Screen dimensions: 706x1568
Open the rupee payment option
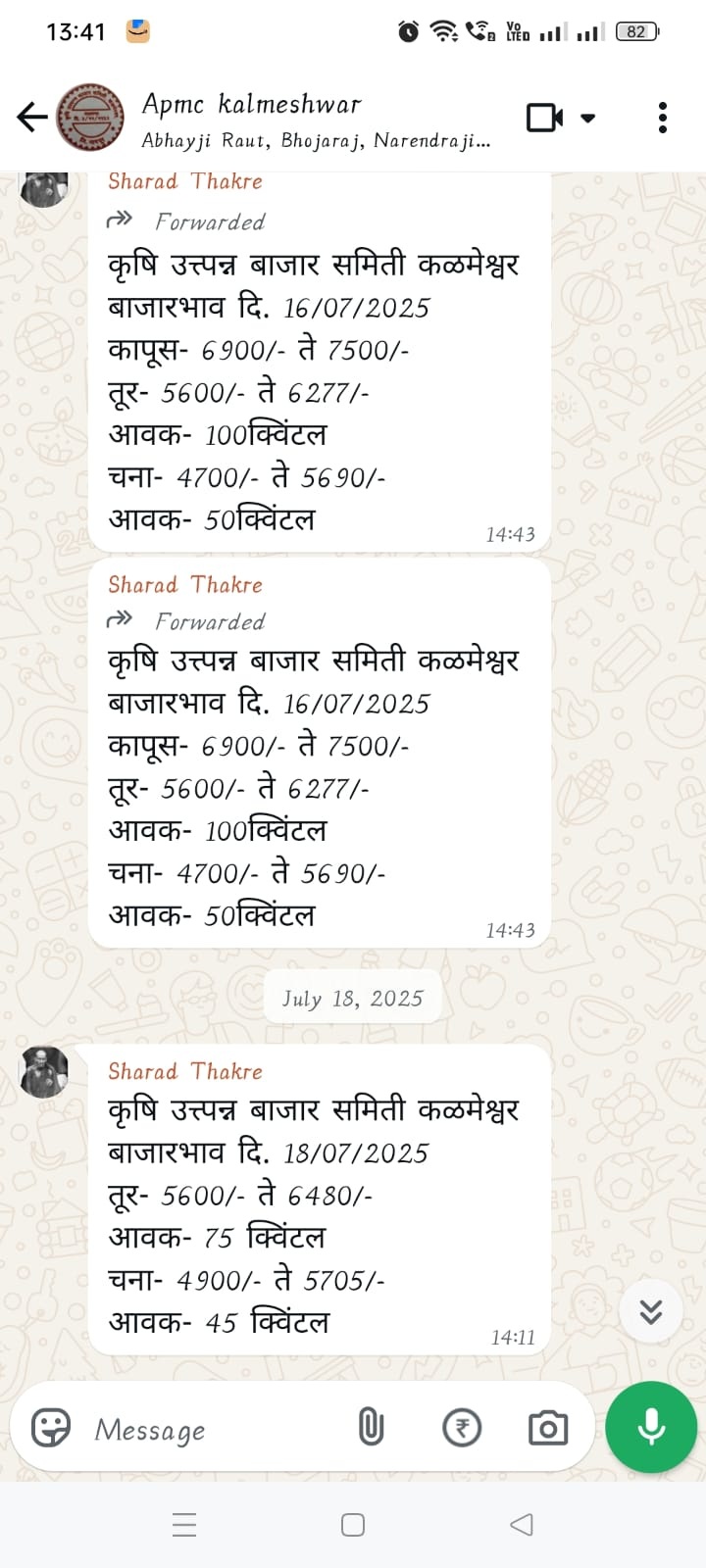[x=462, y=1428]
